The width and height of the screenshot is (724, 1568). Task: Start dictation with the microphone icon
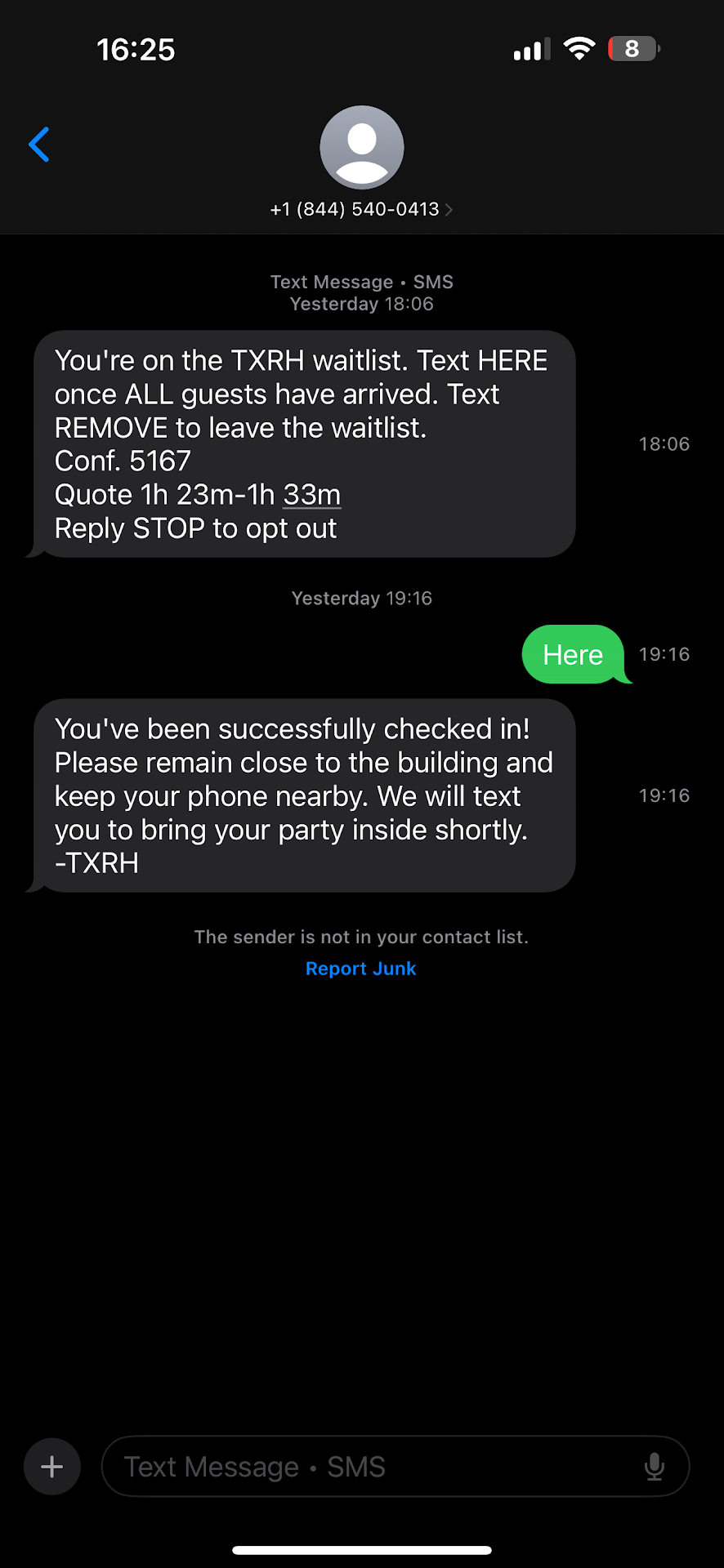tap(654, 1467)
